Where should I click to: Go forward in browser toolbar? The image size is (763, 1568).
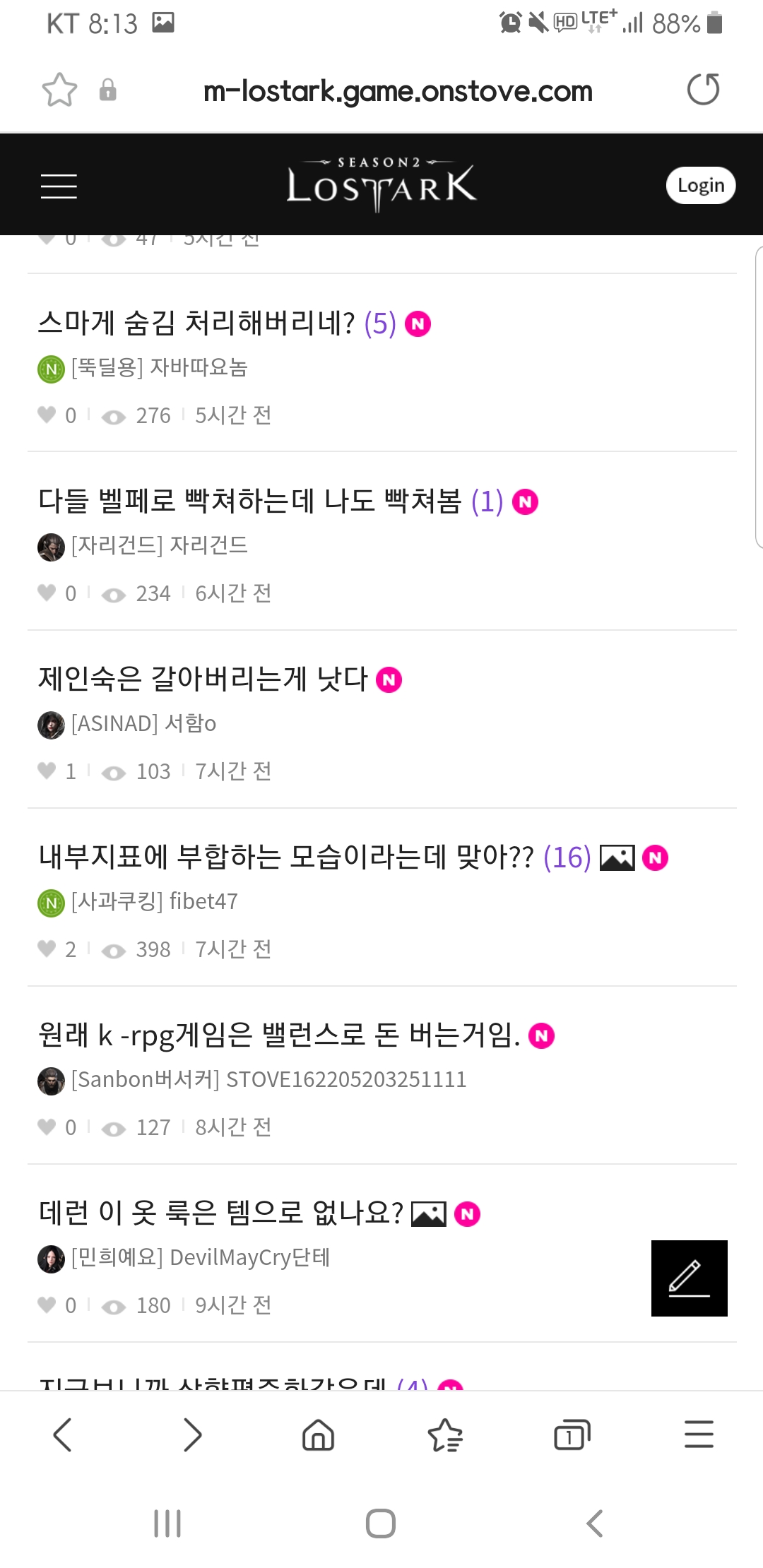(191, 1435)
